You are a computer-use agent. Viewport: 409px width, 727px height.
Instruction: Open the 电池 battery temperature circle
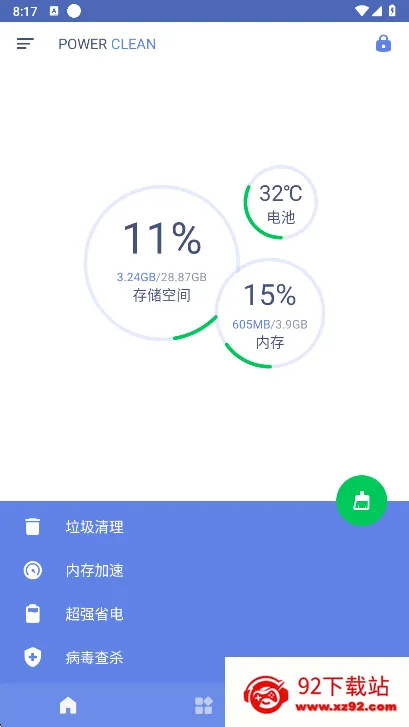[281, 202]
